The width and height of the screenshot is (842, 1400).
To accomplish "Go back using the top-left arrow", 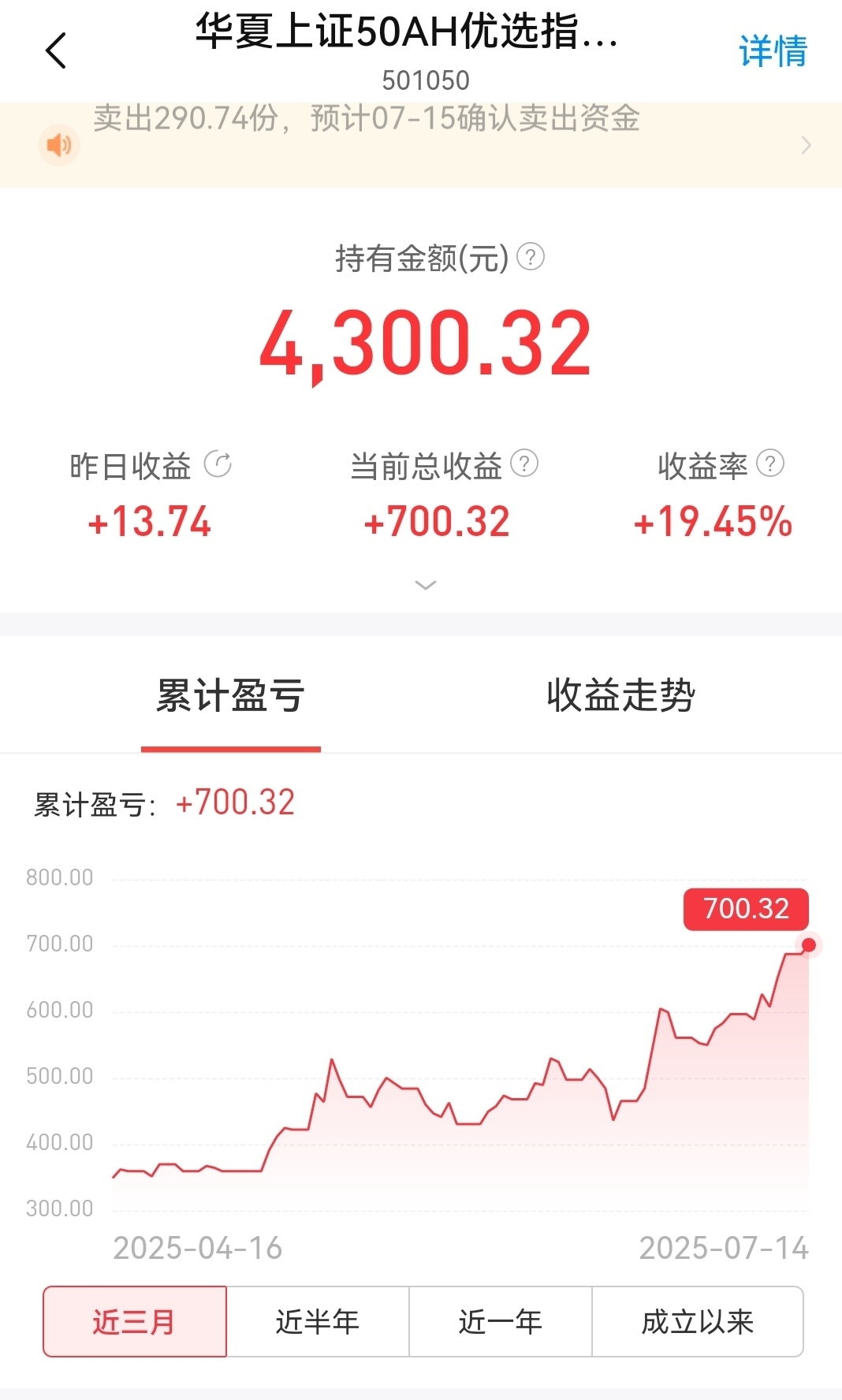I will [56, 51].
